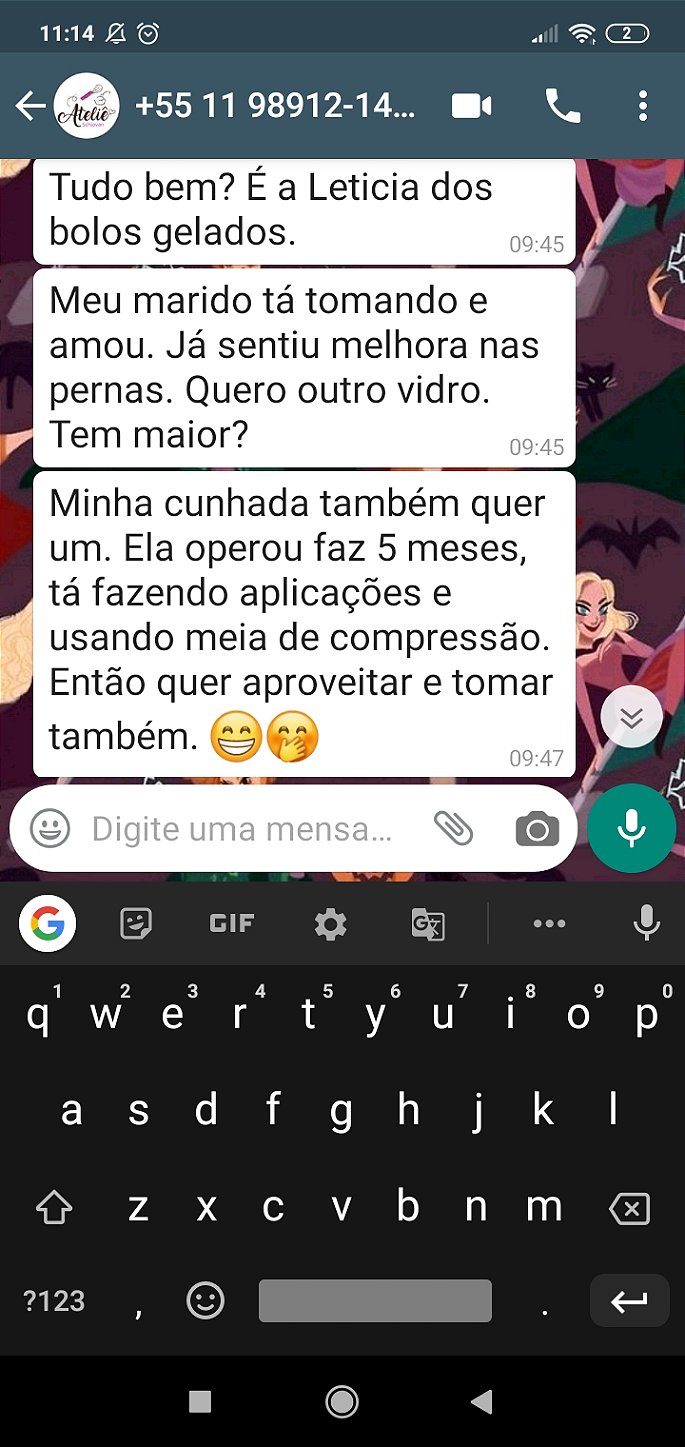685x1447 pixels.
Task: Open the chat overflow menu
Action: click(643, 106)
